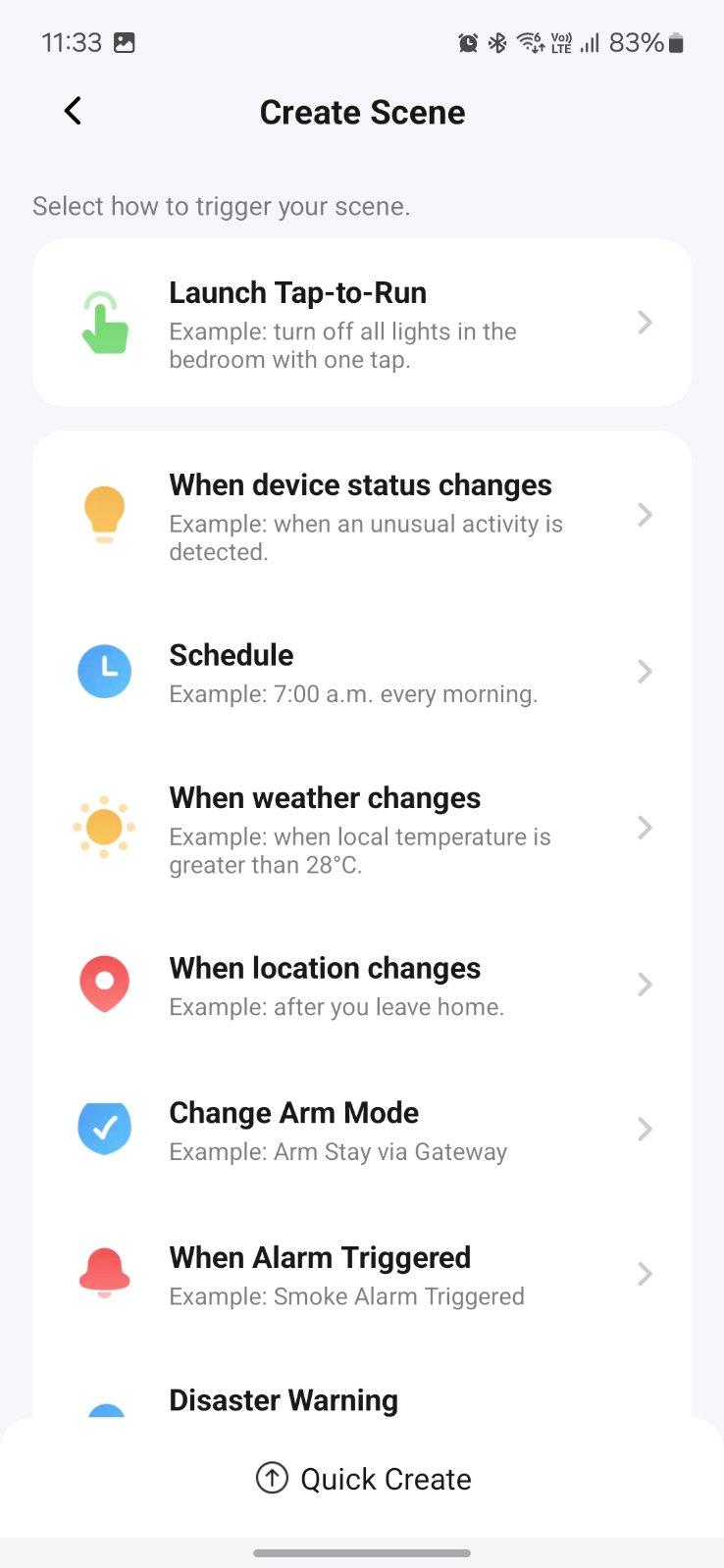This screenshot has height=1568, width=724.
Task: Choose the Schedule trigger
Action: [x=361, y=673]
